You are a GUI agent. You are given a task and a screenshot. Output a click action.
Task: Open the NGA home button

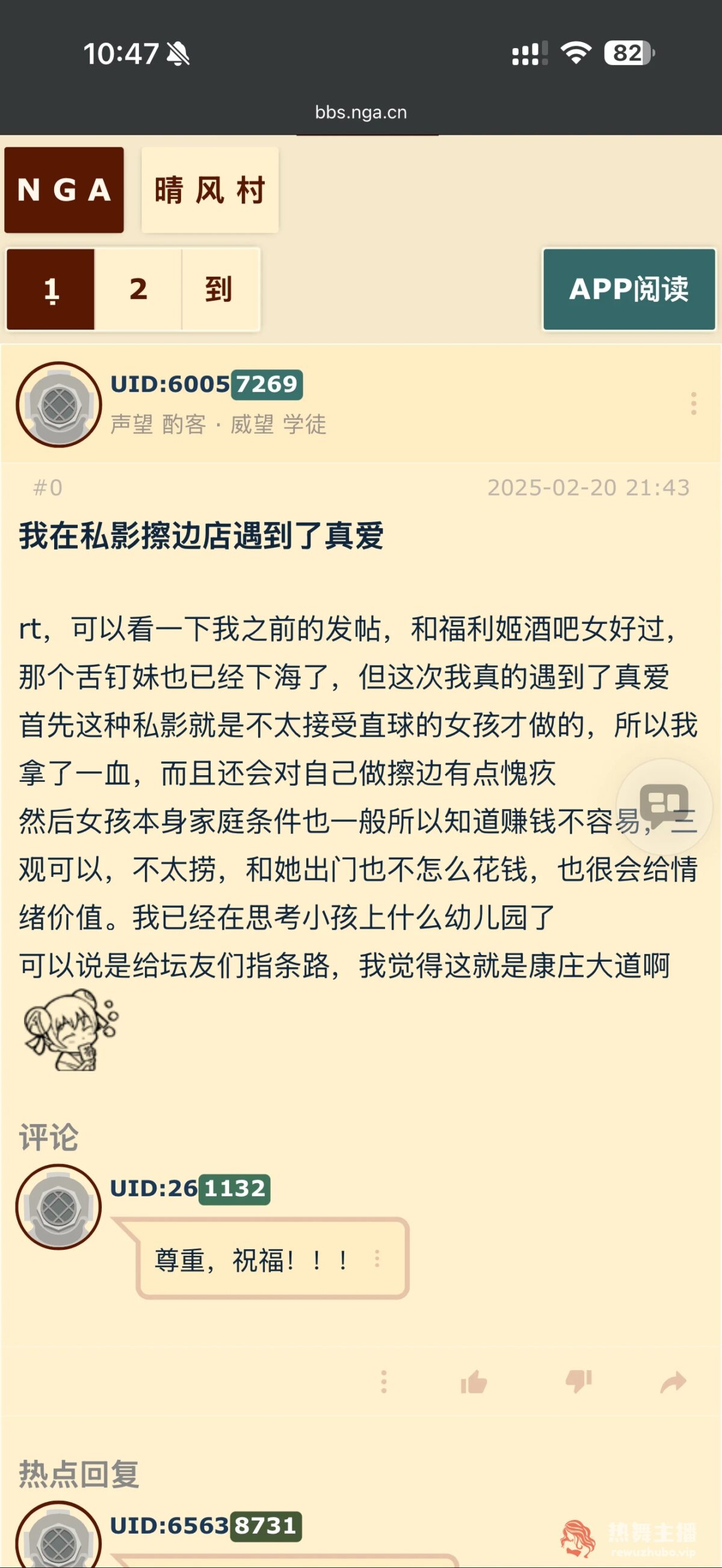[x=64, y=190]
